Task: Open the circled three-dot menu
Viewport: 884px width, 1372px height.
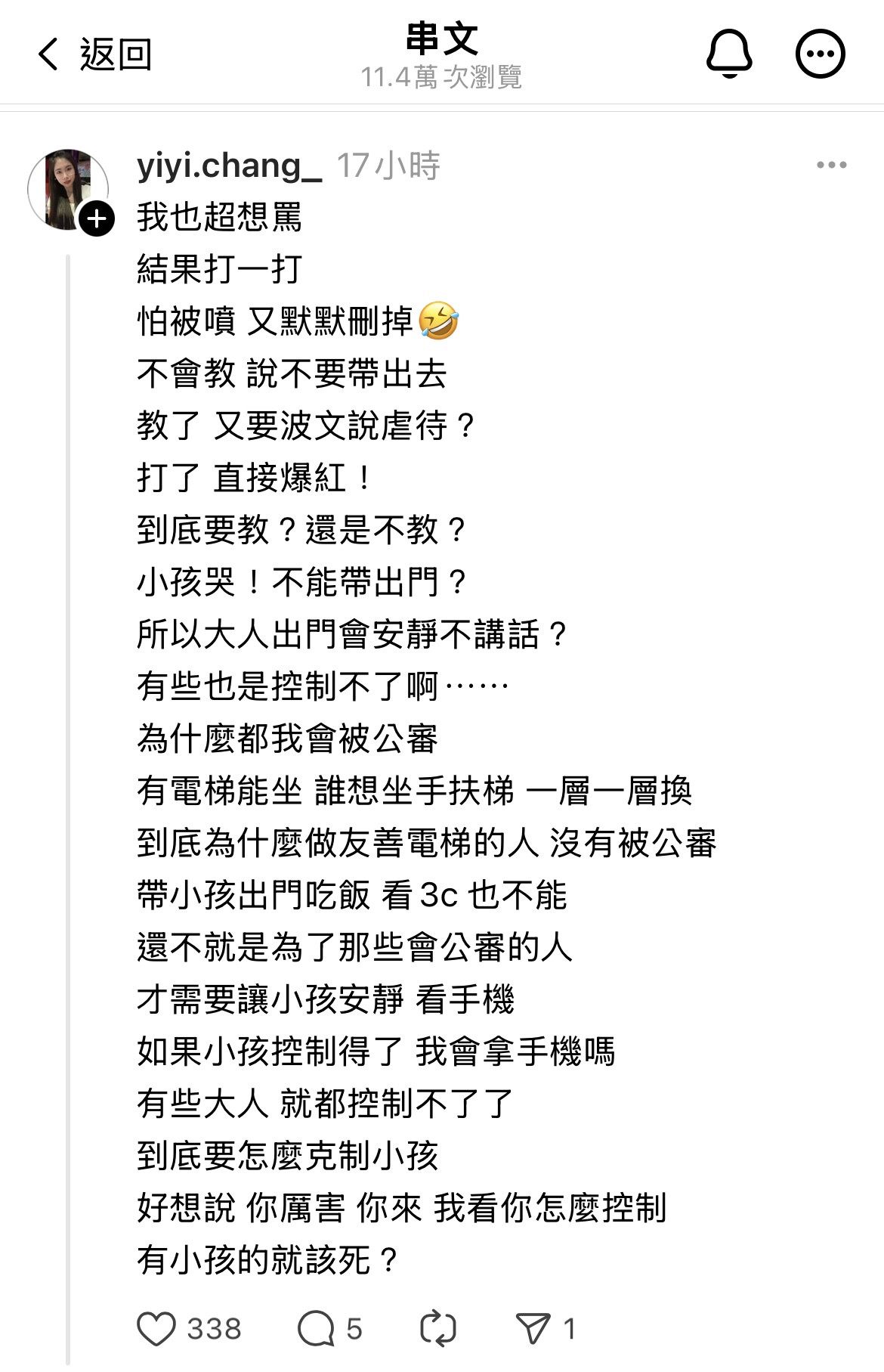Action: tap(820, 54)
